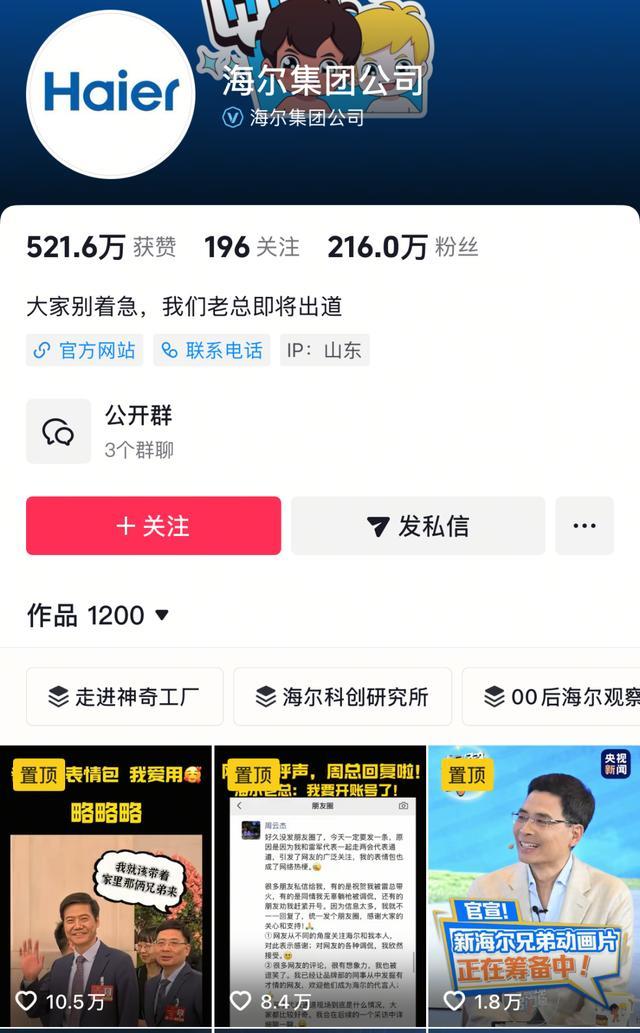Follow 海尔集团公司 with the red 关注 button

tap(154, 526)
